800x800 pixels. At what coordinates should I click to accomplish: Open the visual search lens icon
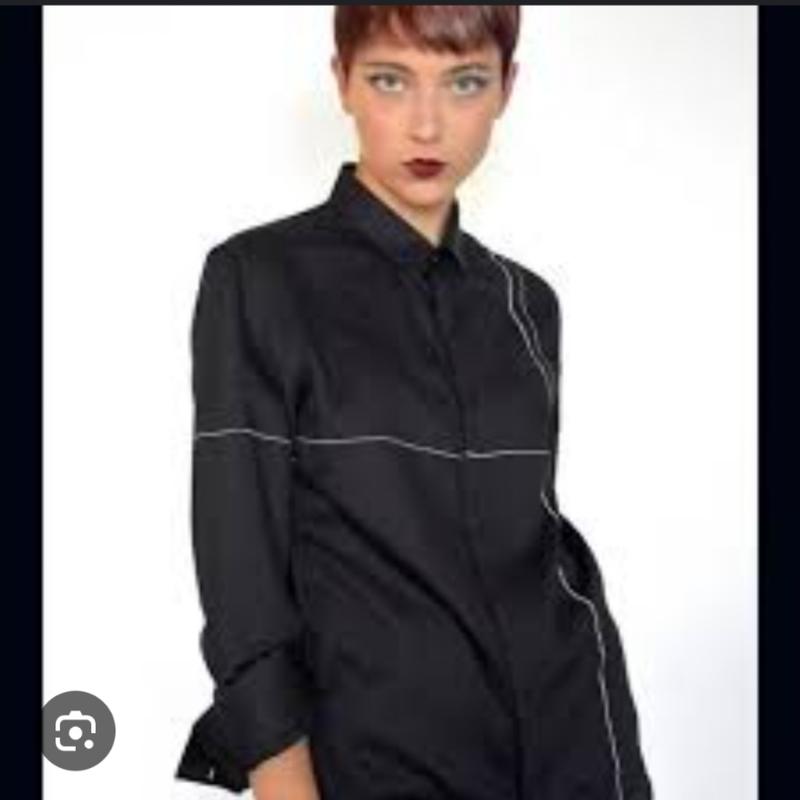point(78,731)
